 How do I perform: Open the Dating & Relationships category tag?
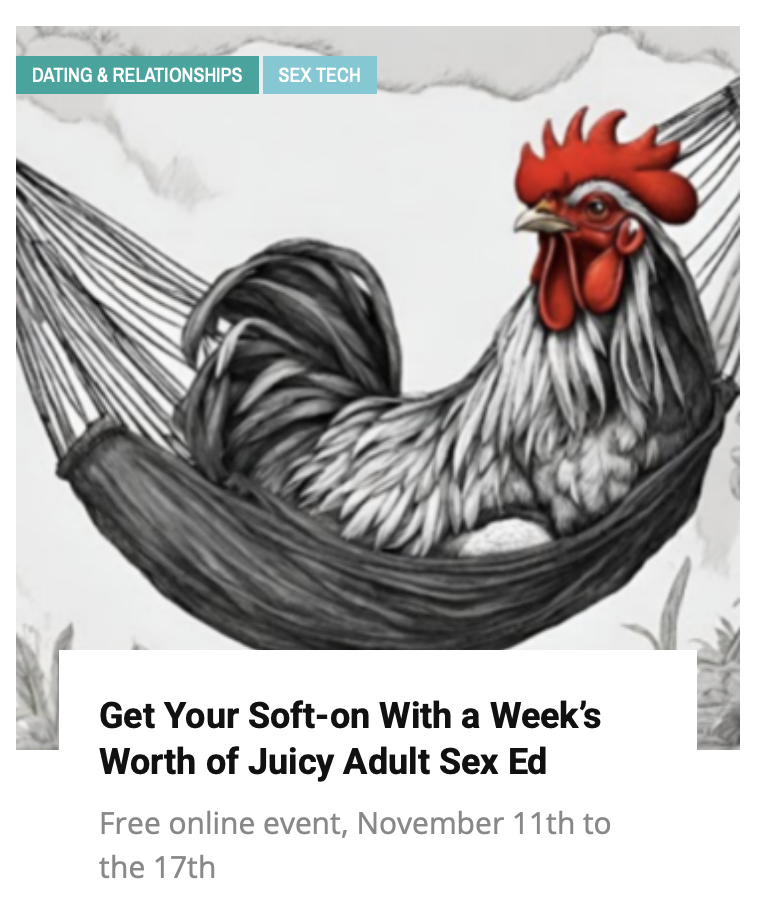pyautogui.click(x=137, y=75)
